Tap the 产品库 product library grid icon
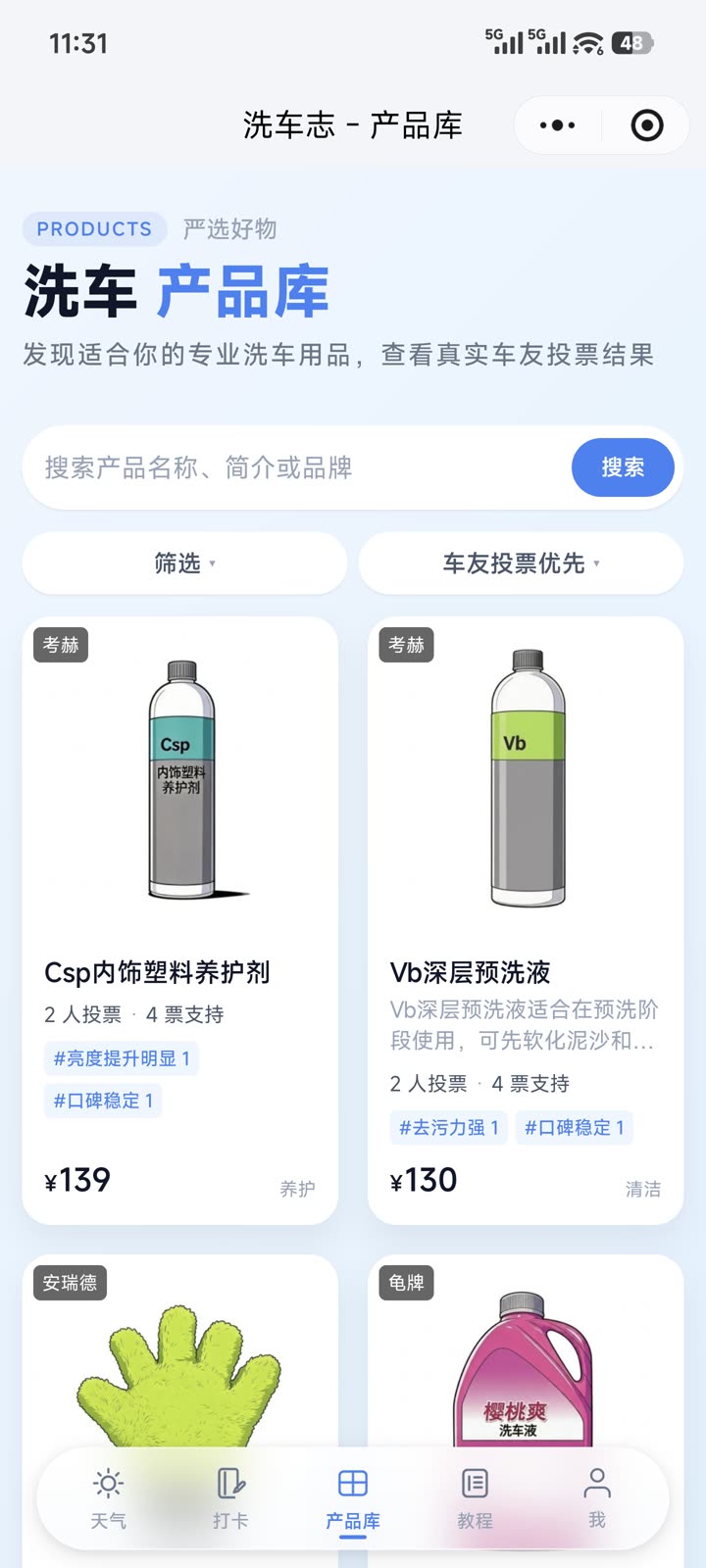This screenshot has height=1568, width=706. pos(353,1483)
